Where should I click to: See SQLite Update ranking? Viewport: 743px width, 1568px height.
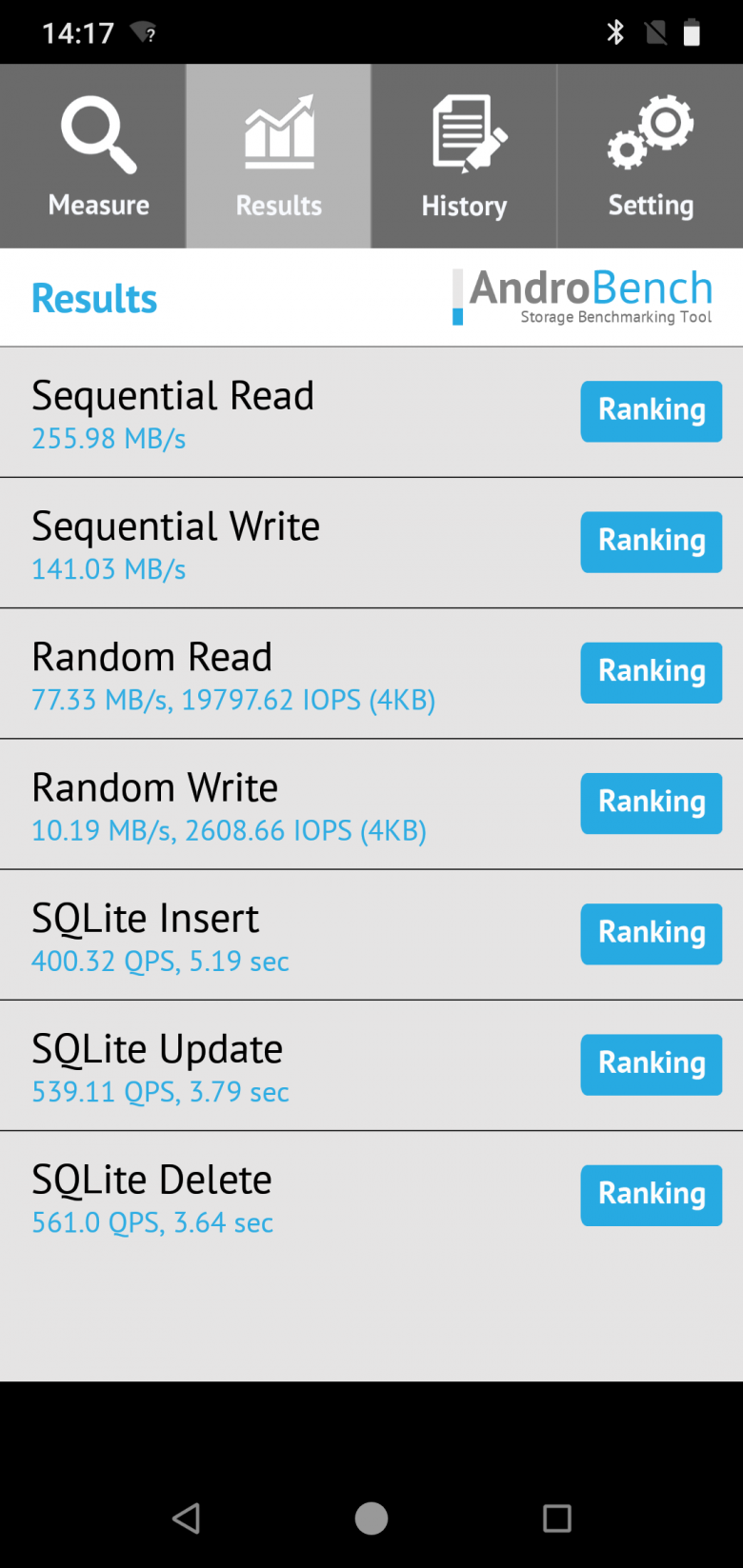point(652,1063)
